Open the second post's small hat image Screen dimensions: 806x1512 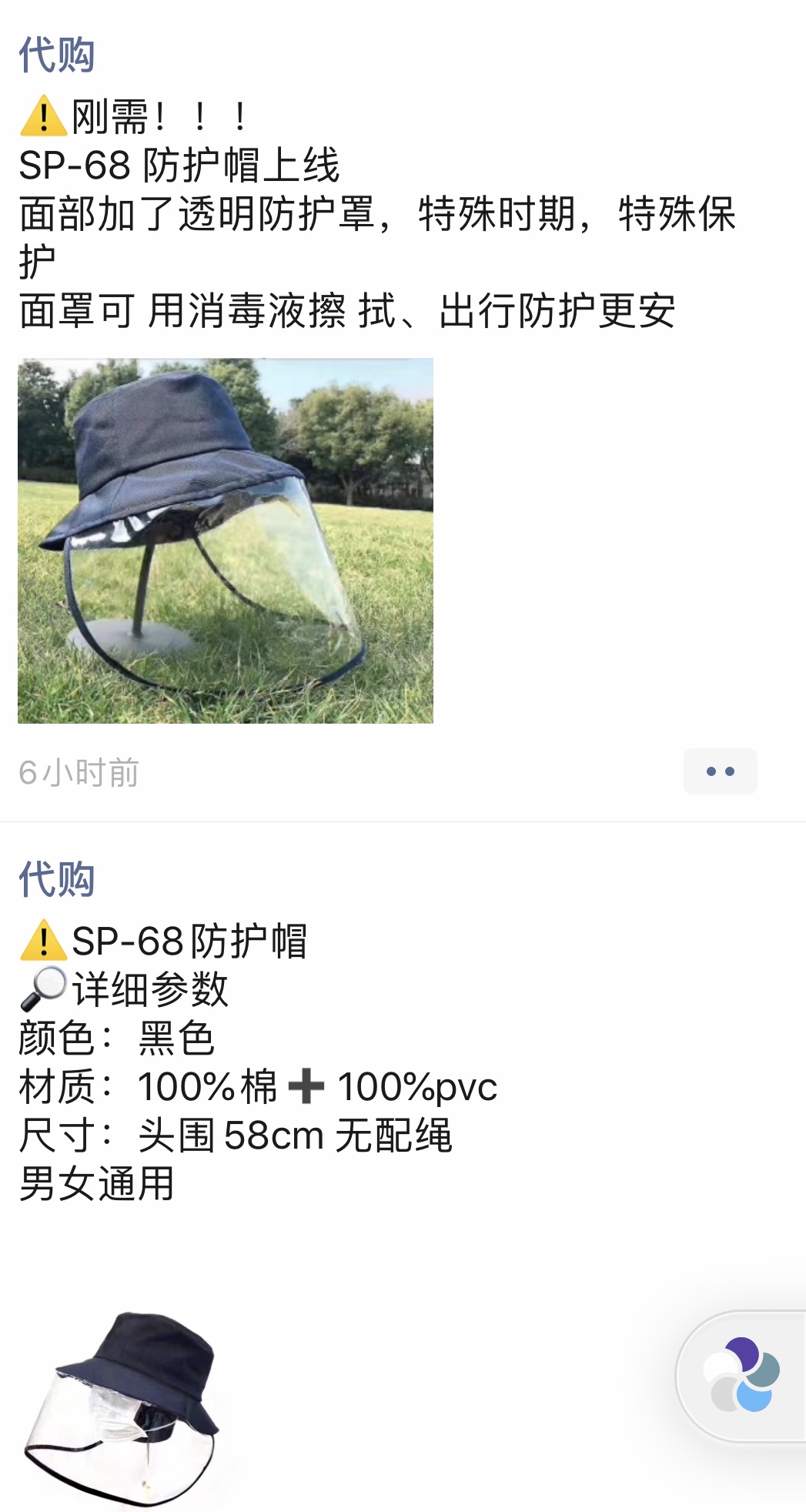(123, 1409)
